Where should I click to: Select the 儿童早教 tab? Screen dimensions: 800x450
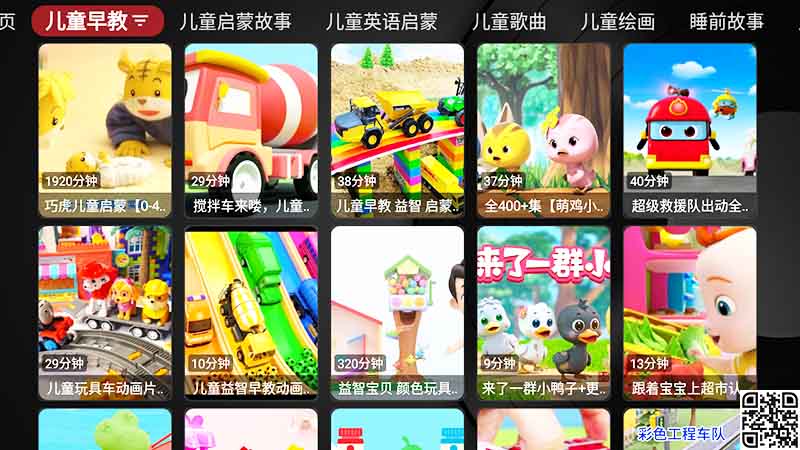97,21
